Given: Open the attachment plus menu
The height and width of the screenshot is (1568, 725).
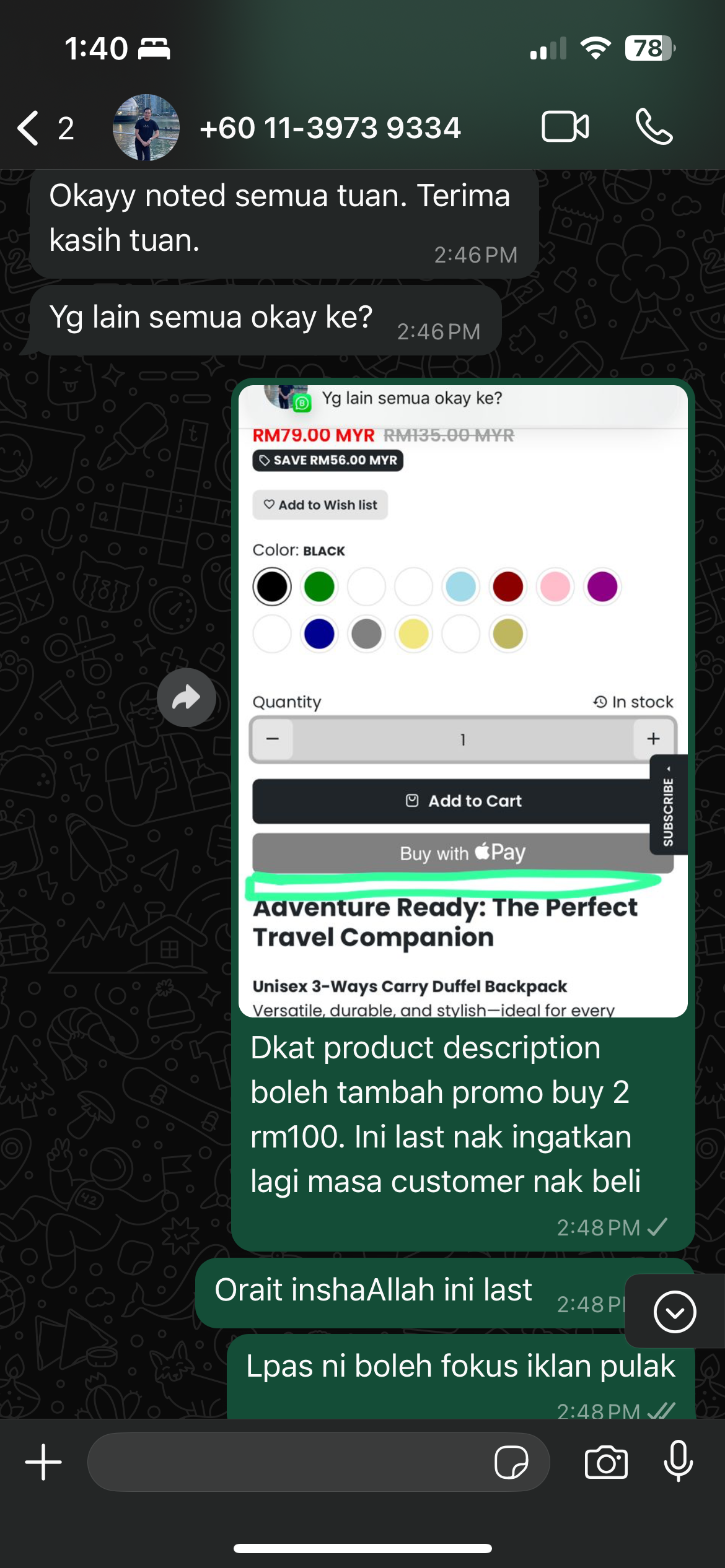Looking at the screenshot, I should [43, 1462].
